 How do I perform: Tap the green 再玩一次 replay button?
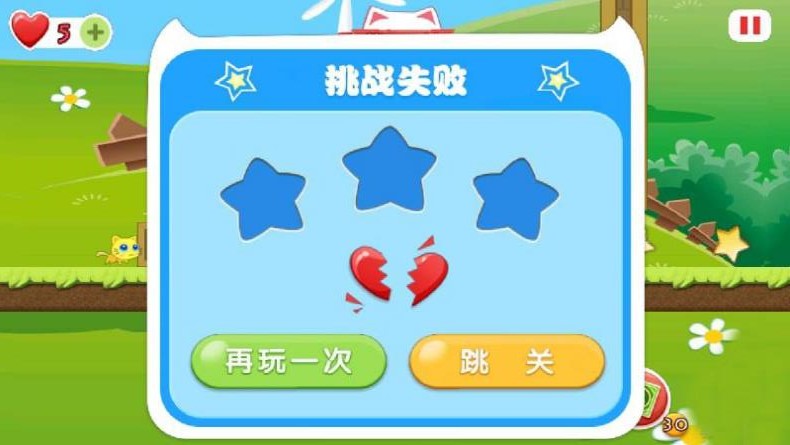(x=288, y=361)
